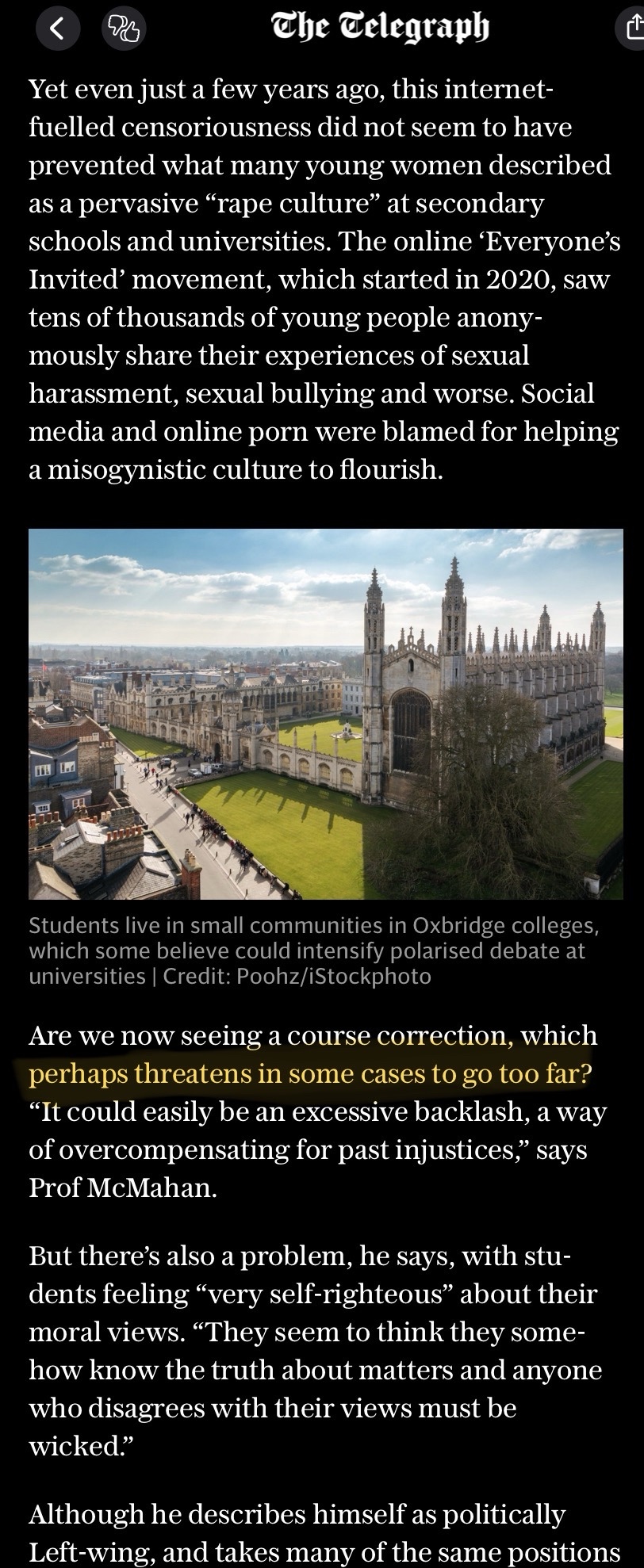This screenshot has height=1568, width=644.
Task: Open the thumbs up/down feedback icon
Action: [x=124, y=29]
